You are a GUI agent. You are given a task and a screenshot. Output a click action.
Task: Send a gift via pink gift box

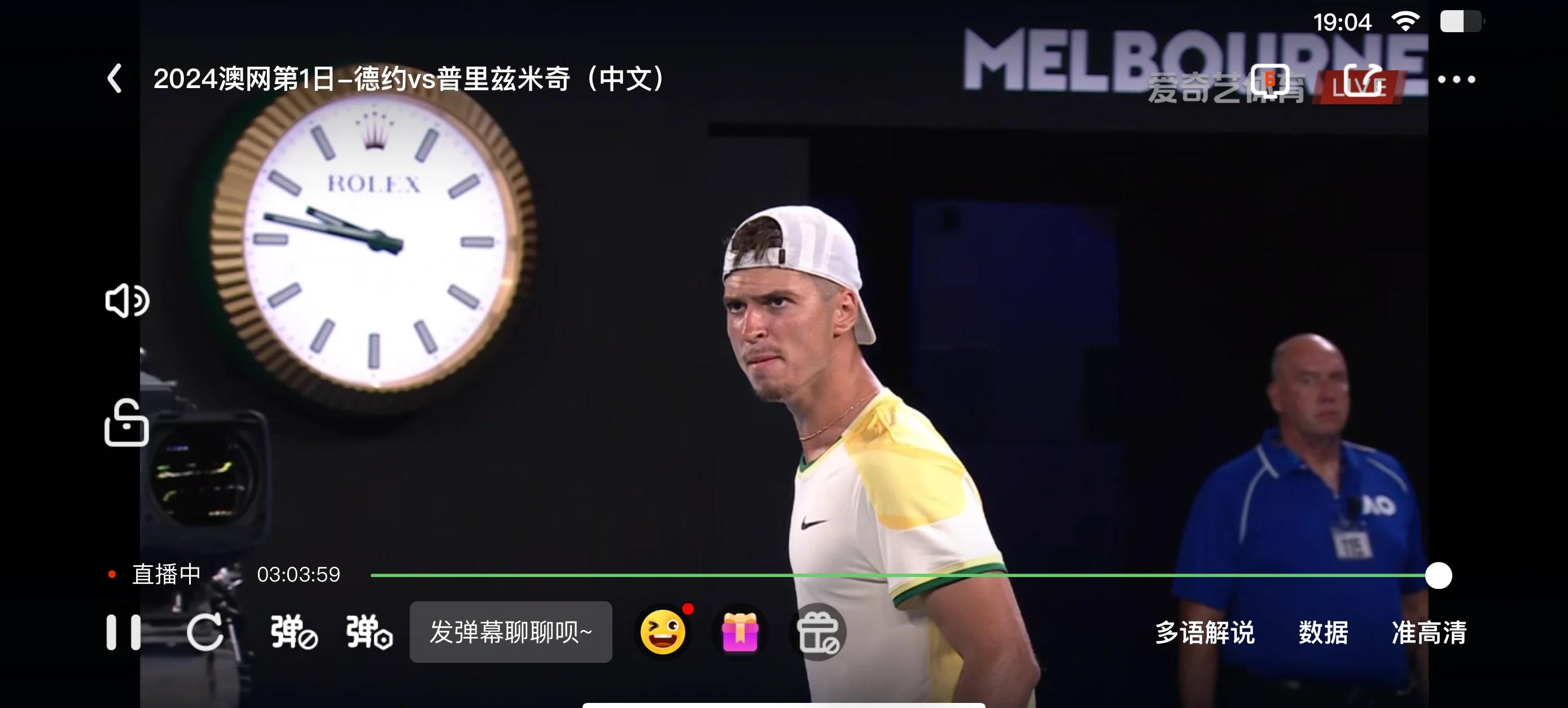coord(739,632)
